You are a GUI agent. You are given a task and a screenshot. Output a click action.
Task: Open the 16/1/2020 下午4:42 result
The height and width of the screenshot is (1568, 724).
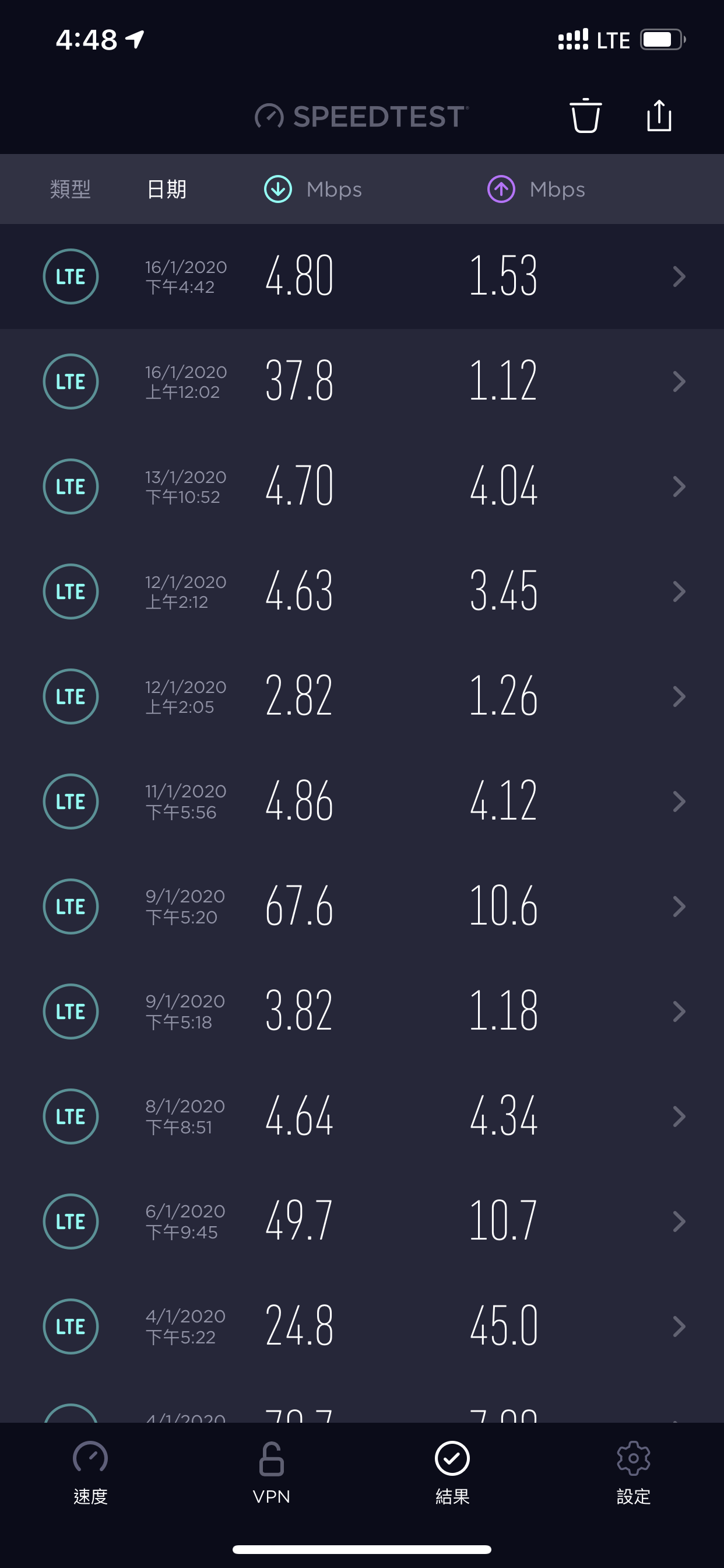tap(362, 276)
